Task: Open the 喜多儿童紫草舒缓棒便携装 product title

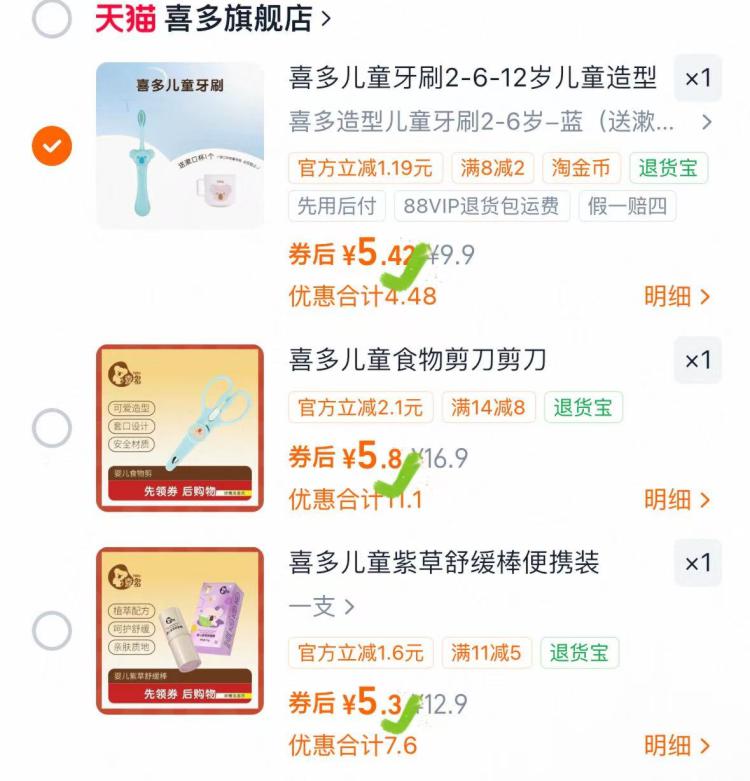Action: 444,563
